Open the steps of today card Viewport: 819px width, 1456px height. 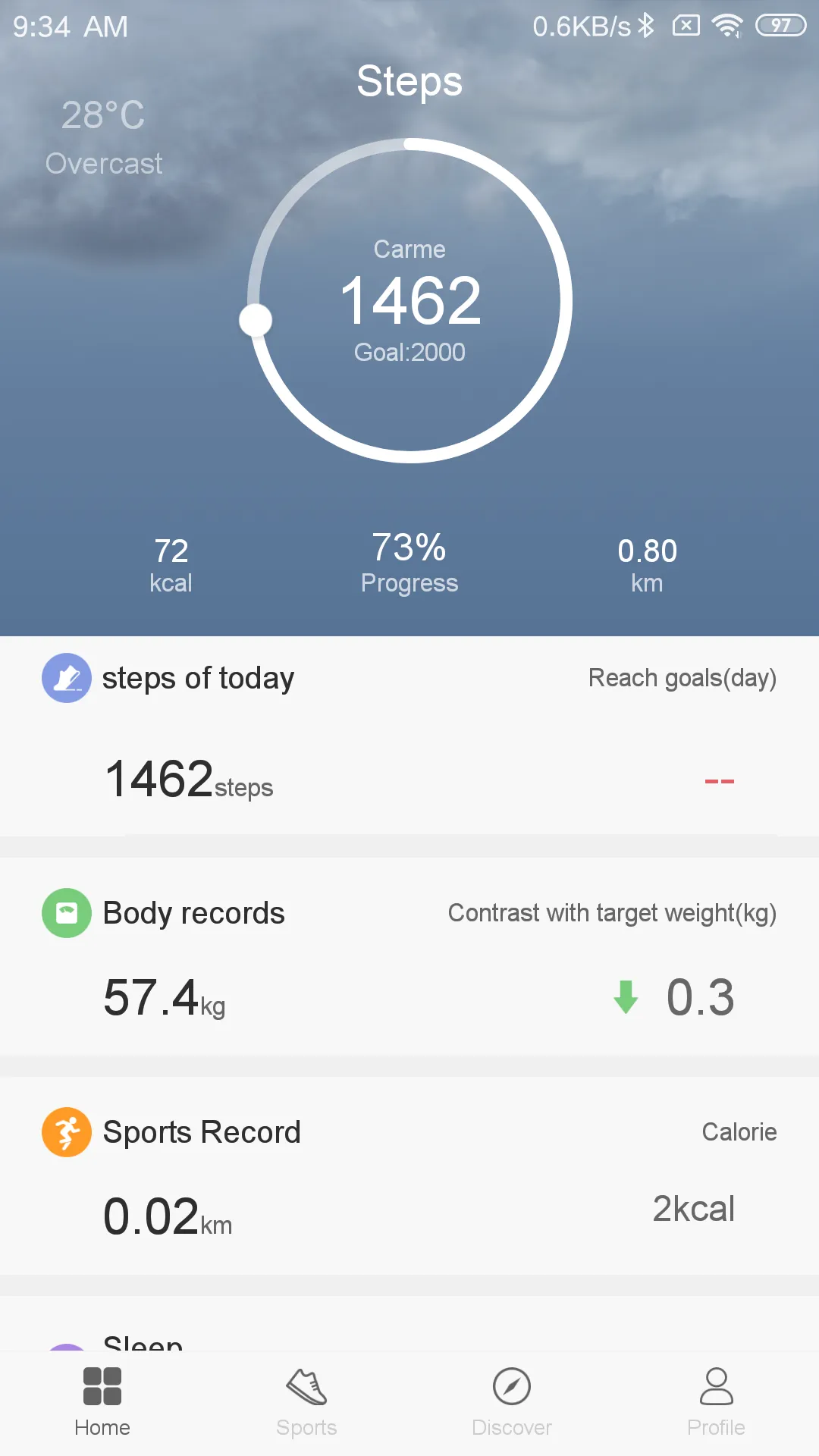click(x=409, y=736)
